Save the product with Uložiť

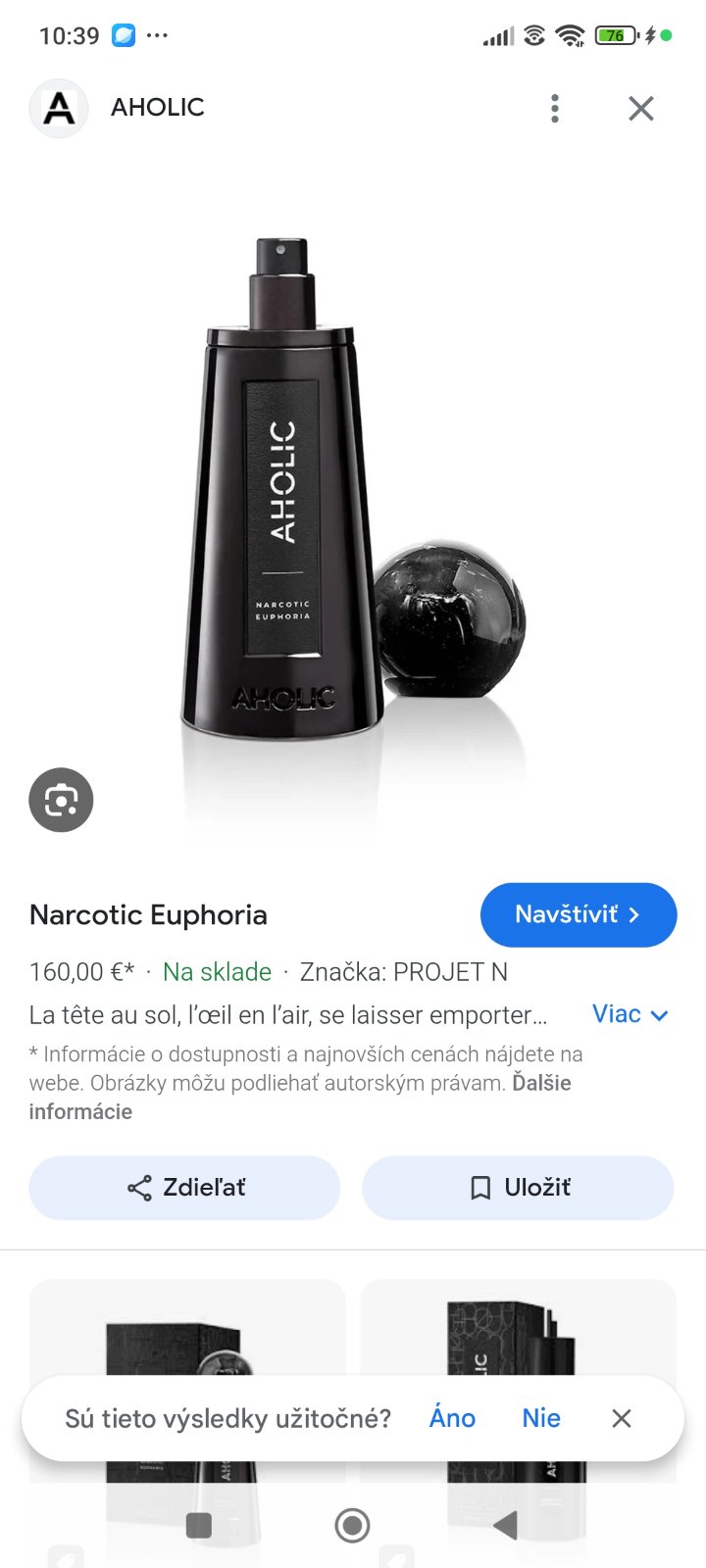click(518, 1188)
